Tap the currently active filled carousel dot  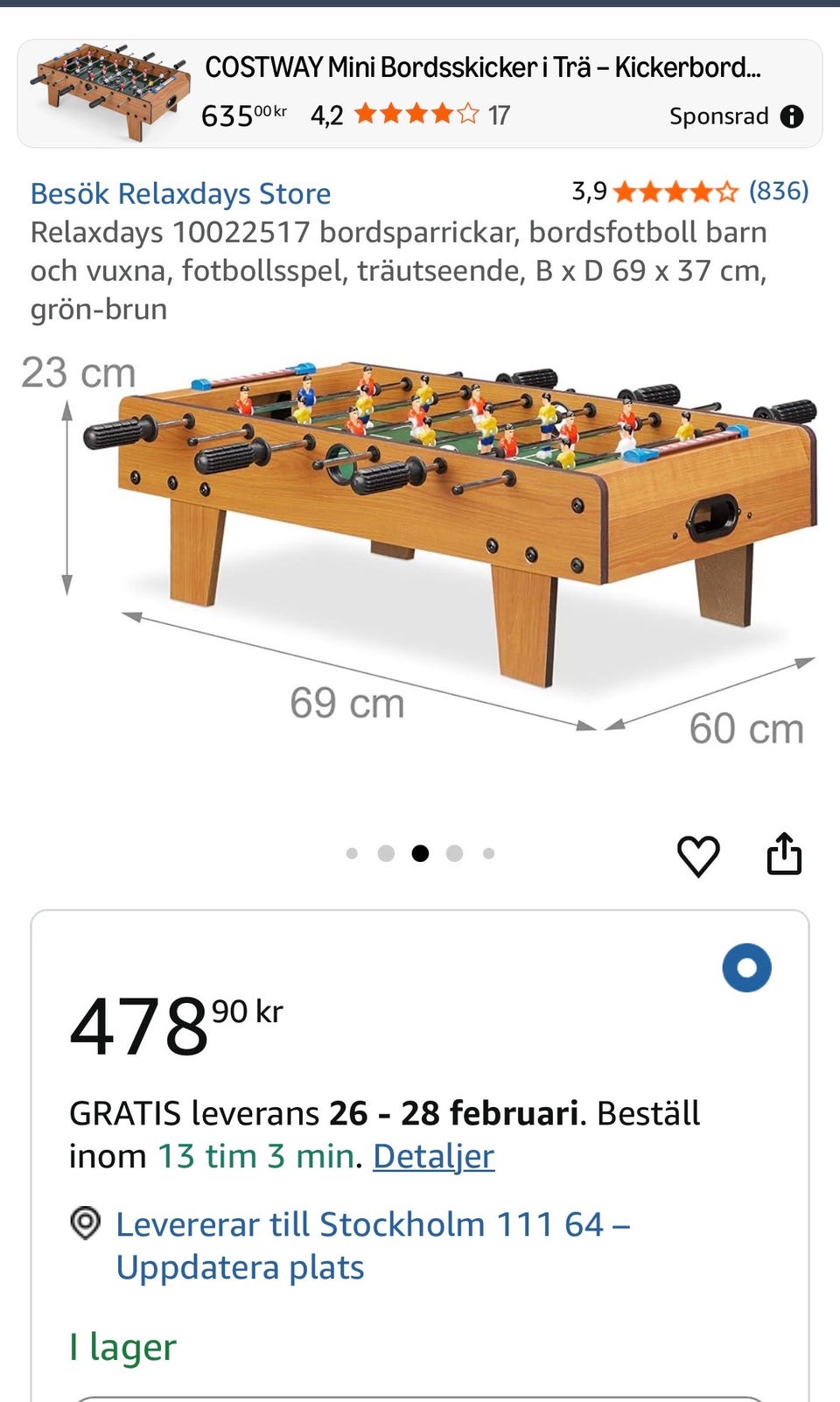point(420,853)
